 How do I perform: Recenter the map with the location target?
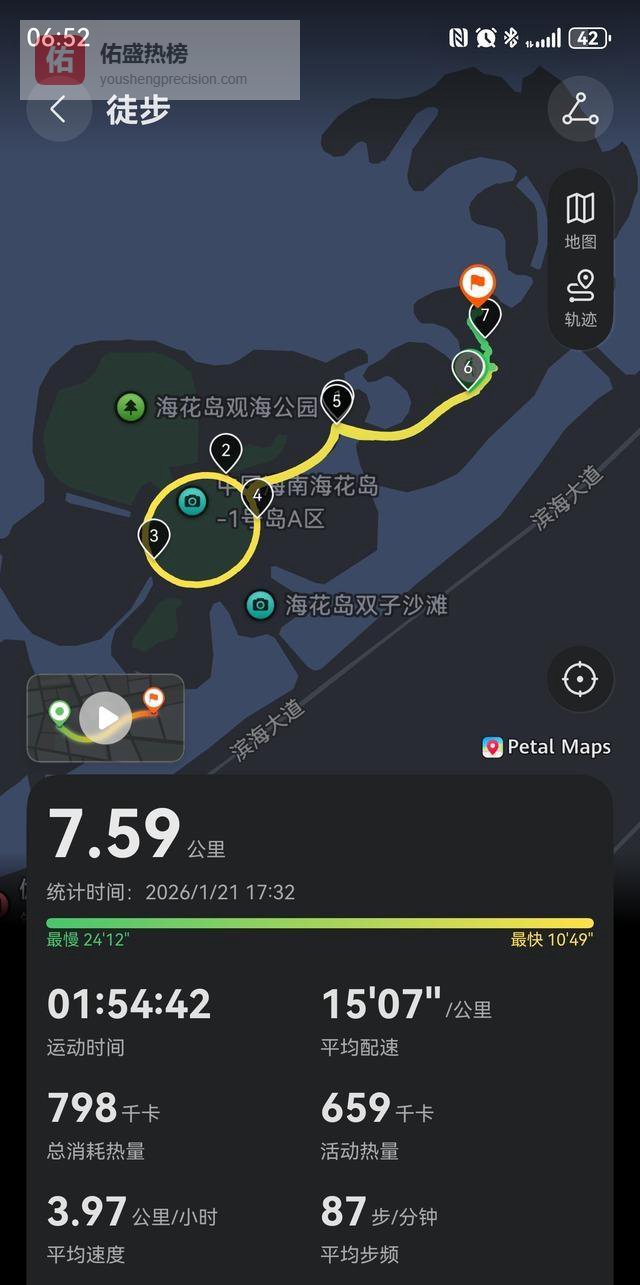click(580, 679)
